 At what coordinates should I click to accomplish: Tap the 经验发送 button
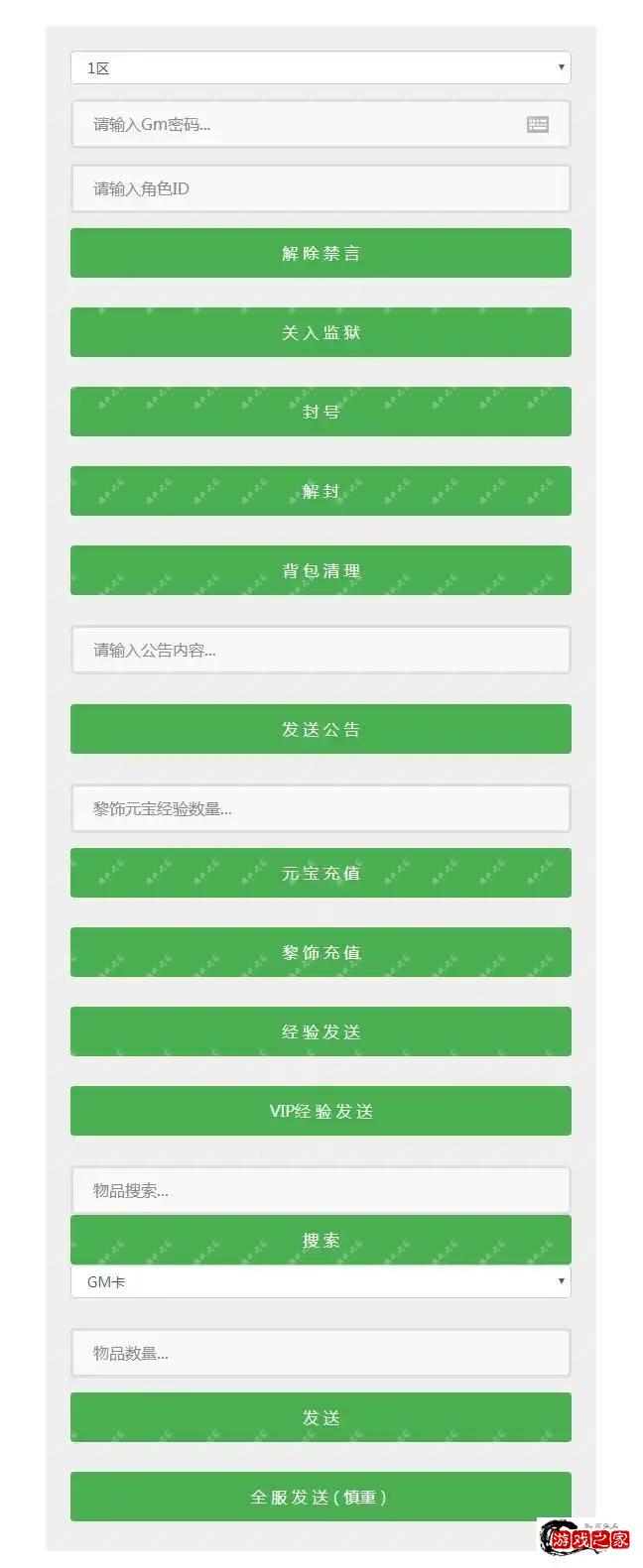pyautogui.click(x=320, y=1031)
